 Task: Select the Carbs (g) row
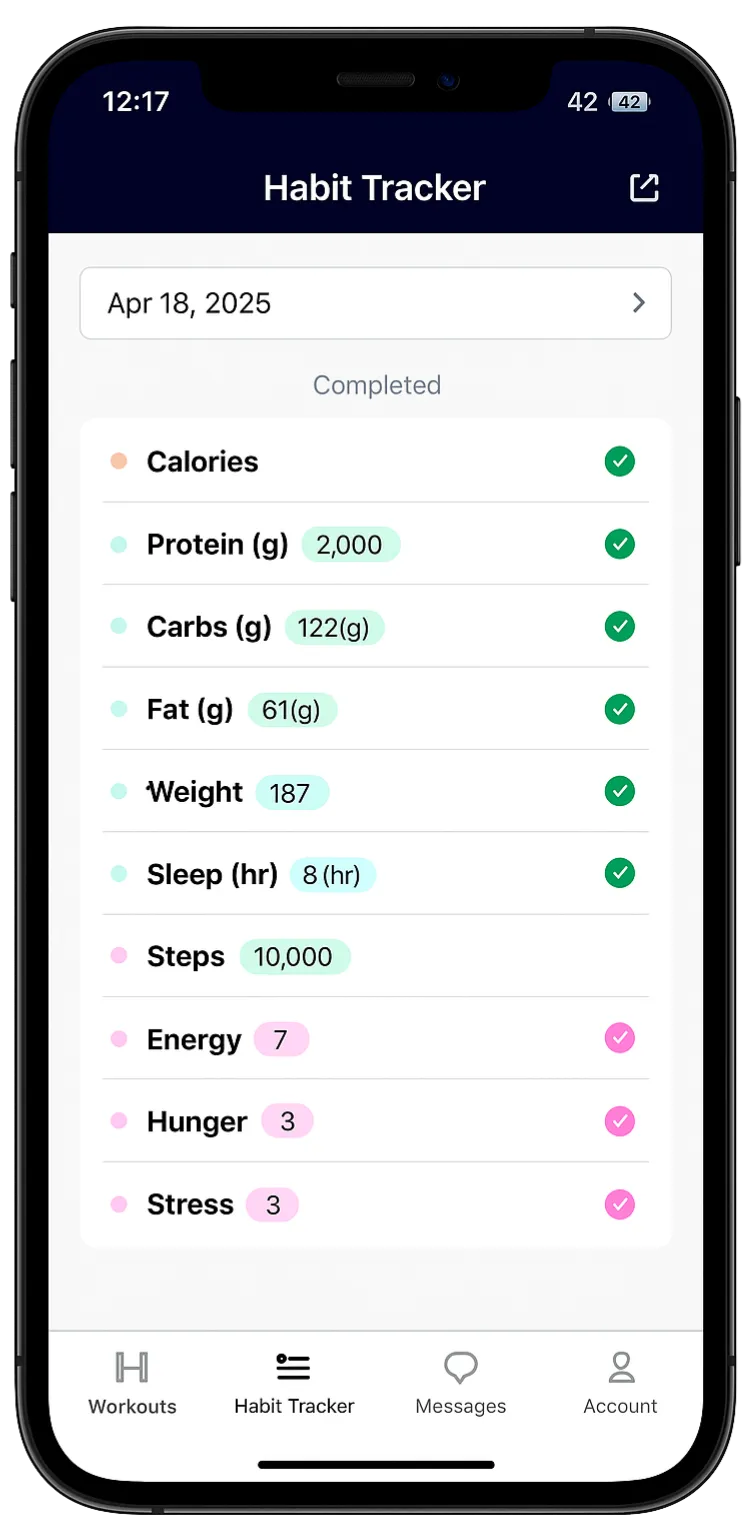pos(375,627)
